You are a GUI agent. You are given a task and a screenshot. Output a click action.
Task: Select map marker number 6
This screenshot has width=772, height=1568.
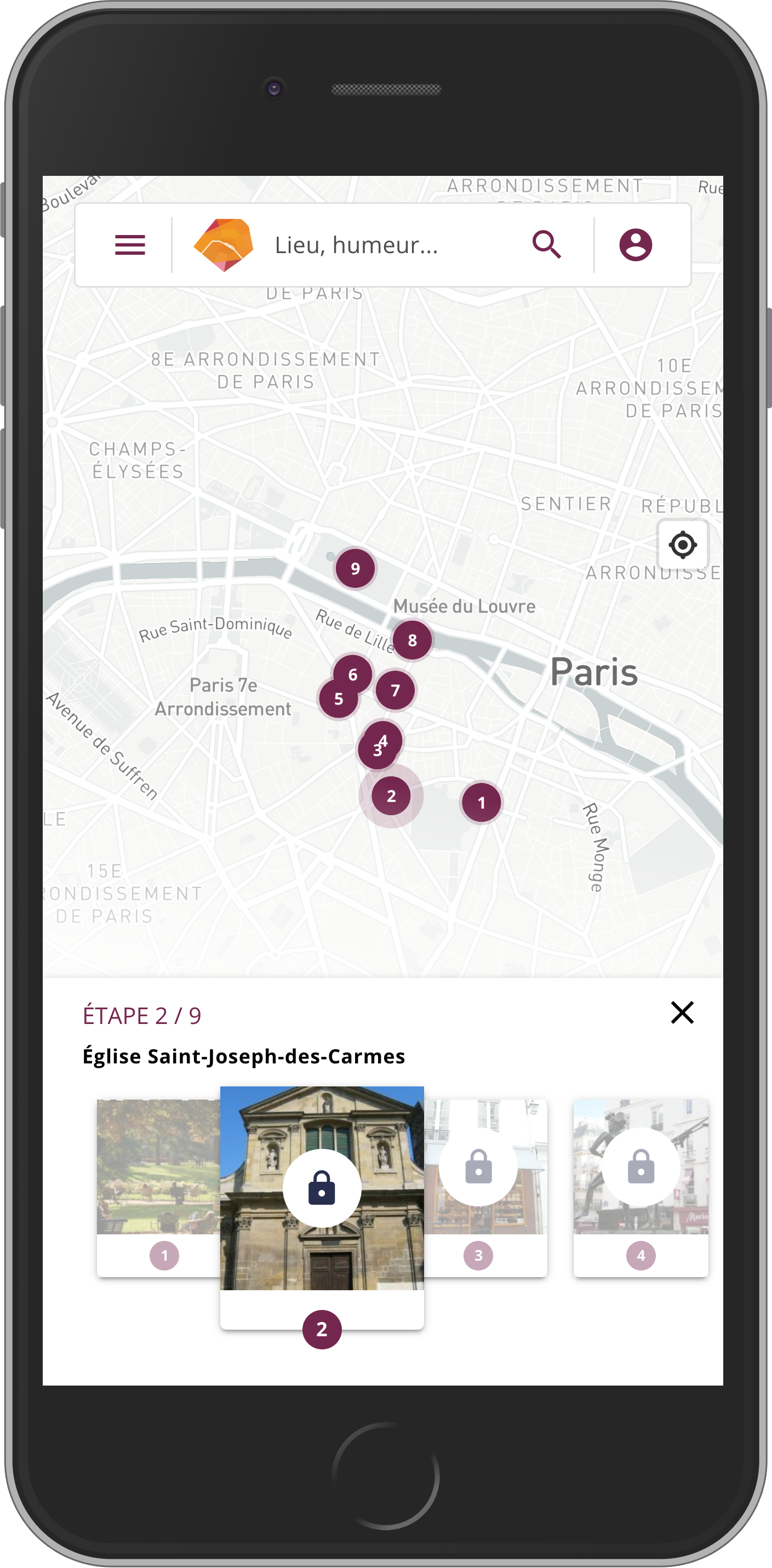click(x=352, y=674)
